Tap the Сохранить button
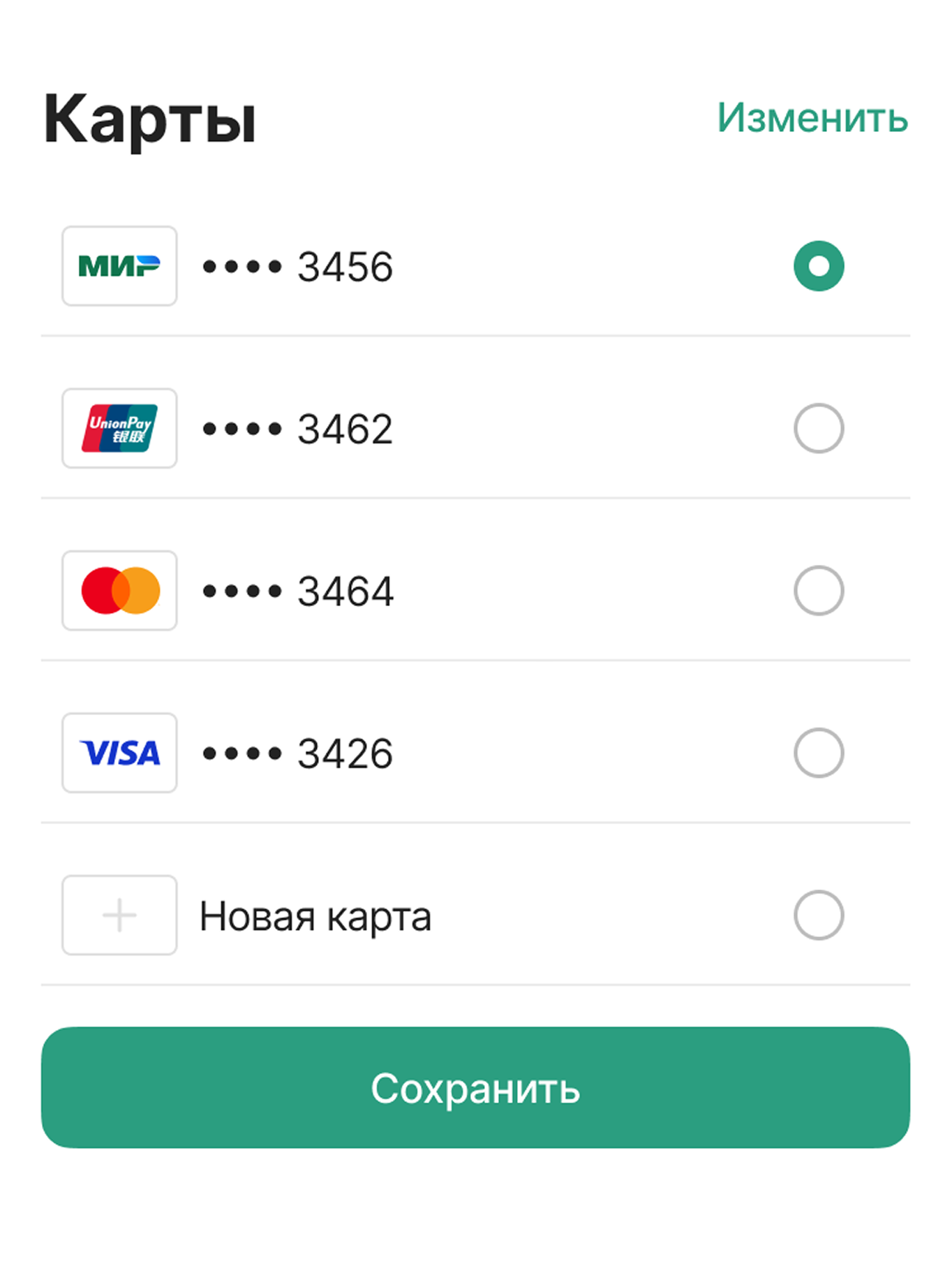The width and height of the screenshot is (952, 1273). tap(475, 1087)
